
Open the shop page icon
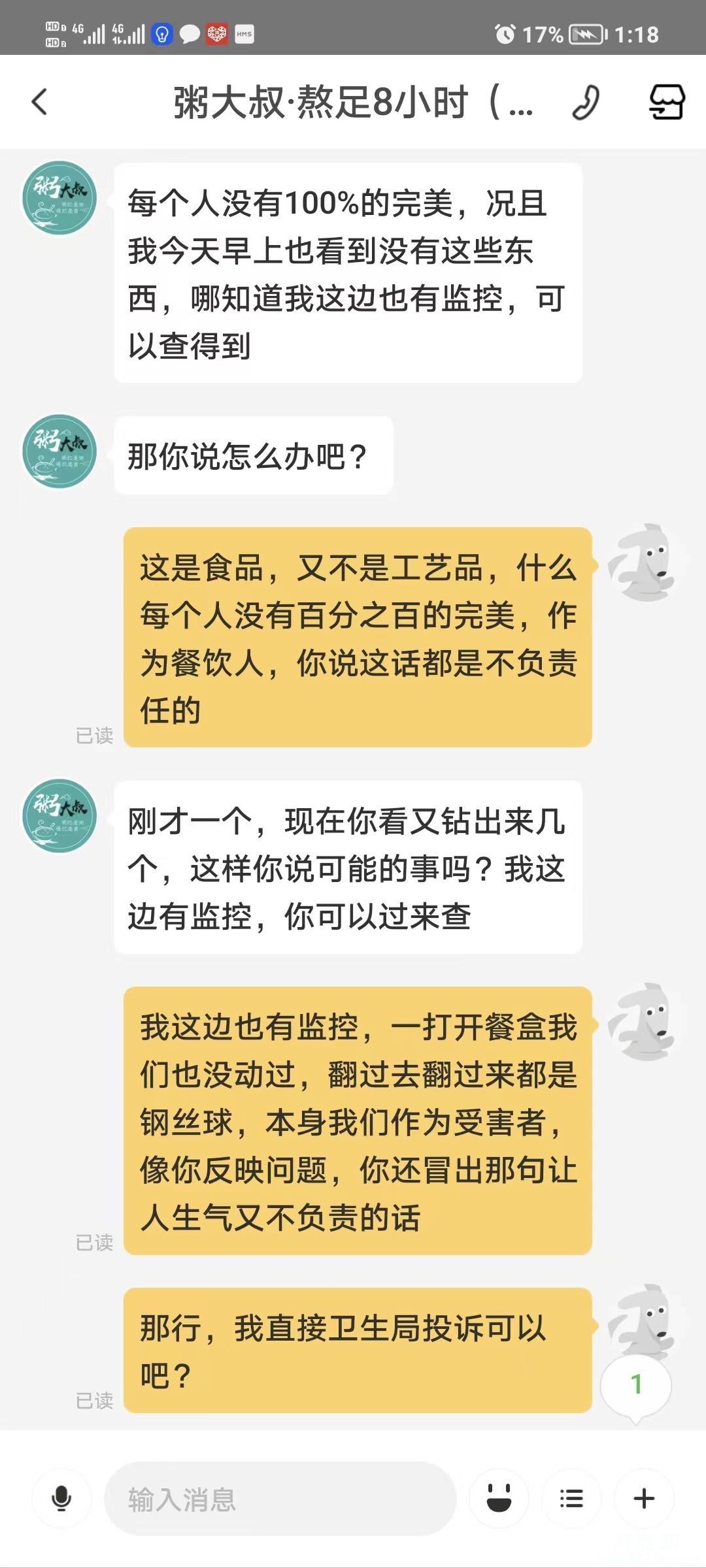pos(666,102)
